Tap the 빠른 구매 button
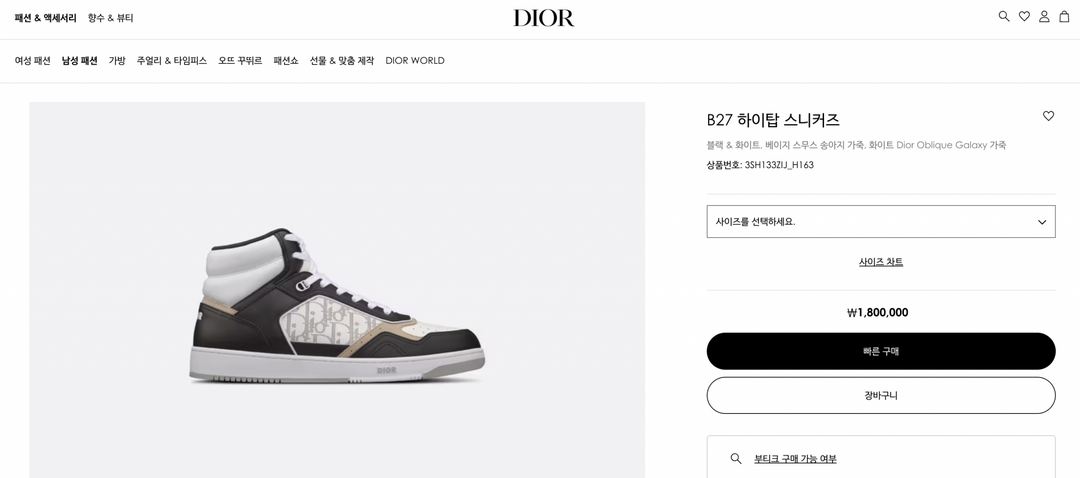 pyautogui.click(x=880, y=351)
